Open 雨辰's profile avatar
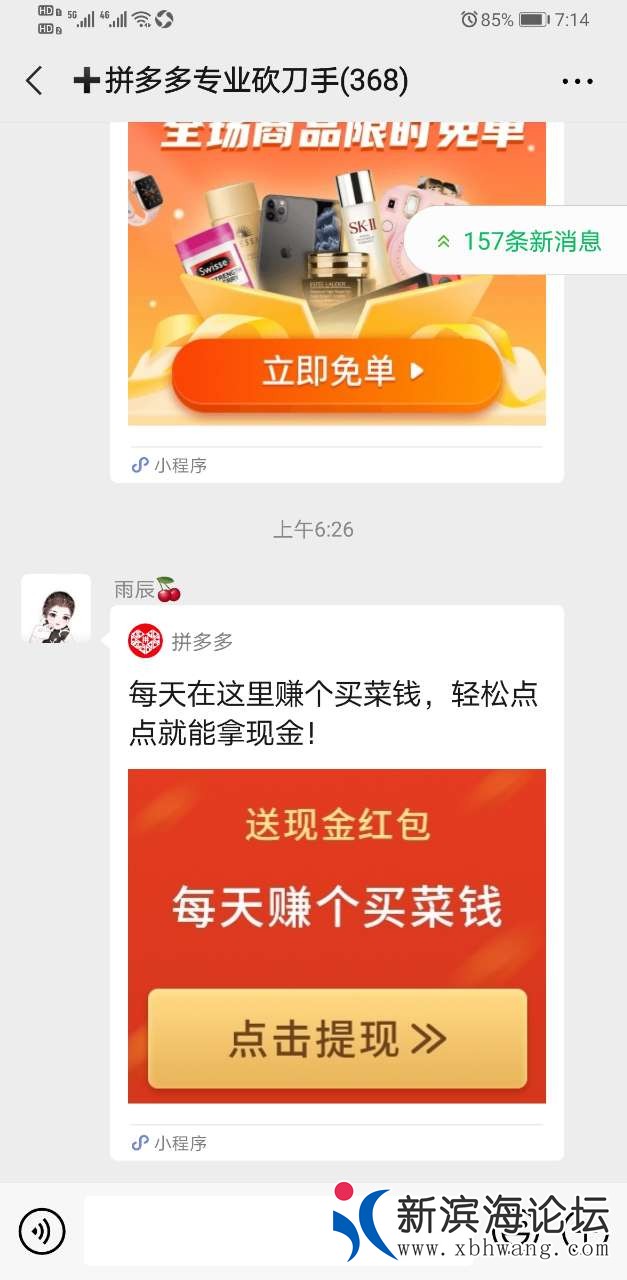 click(x=56, y=608)
